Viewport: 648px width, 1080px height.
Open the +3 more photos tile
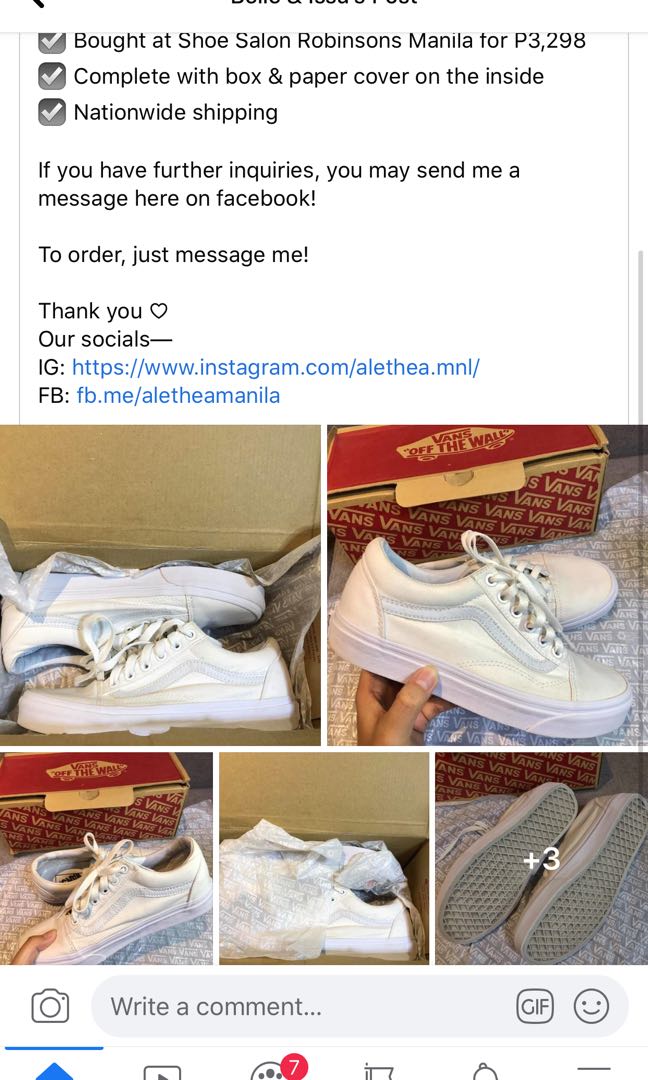(x=541, y=858)
